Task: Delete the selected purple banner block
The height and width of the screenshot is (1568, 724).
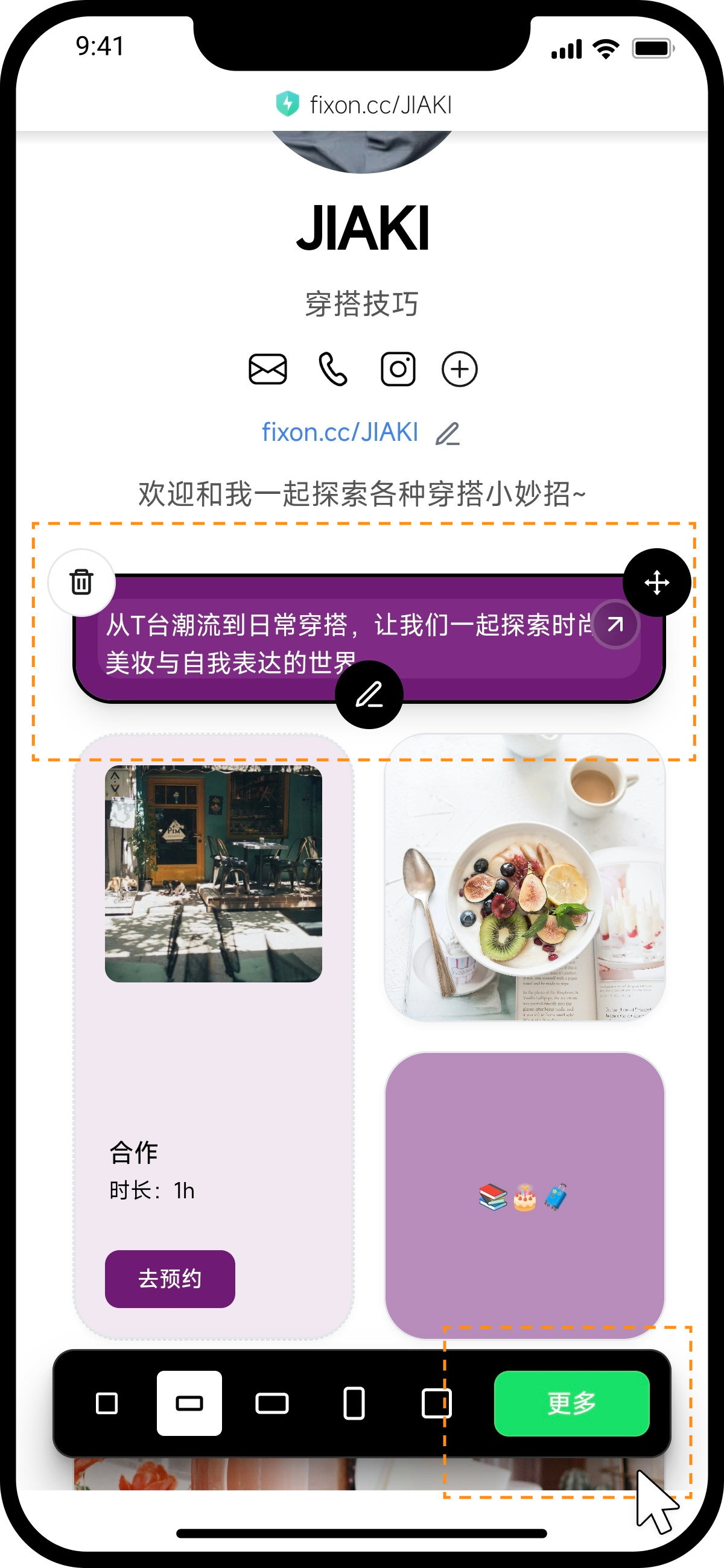Action: pyautogui.click(x=81, y=582)
